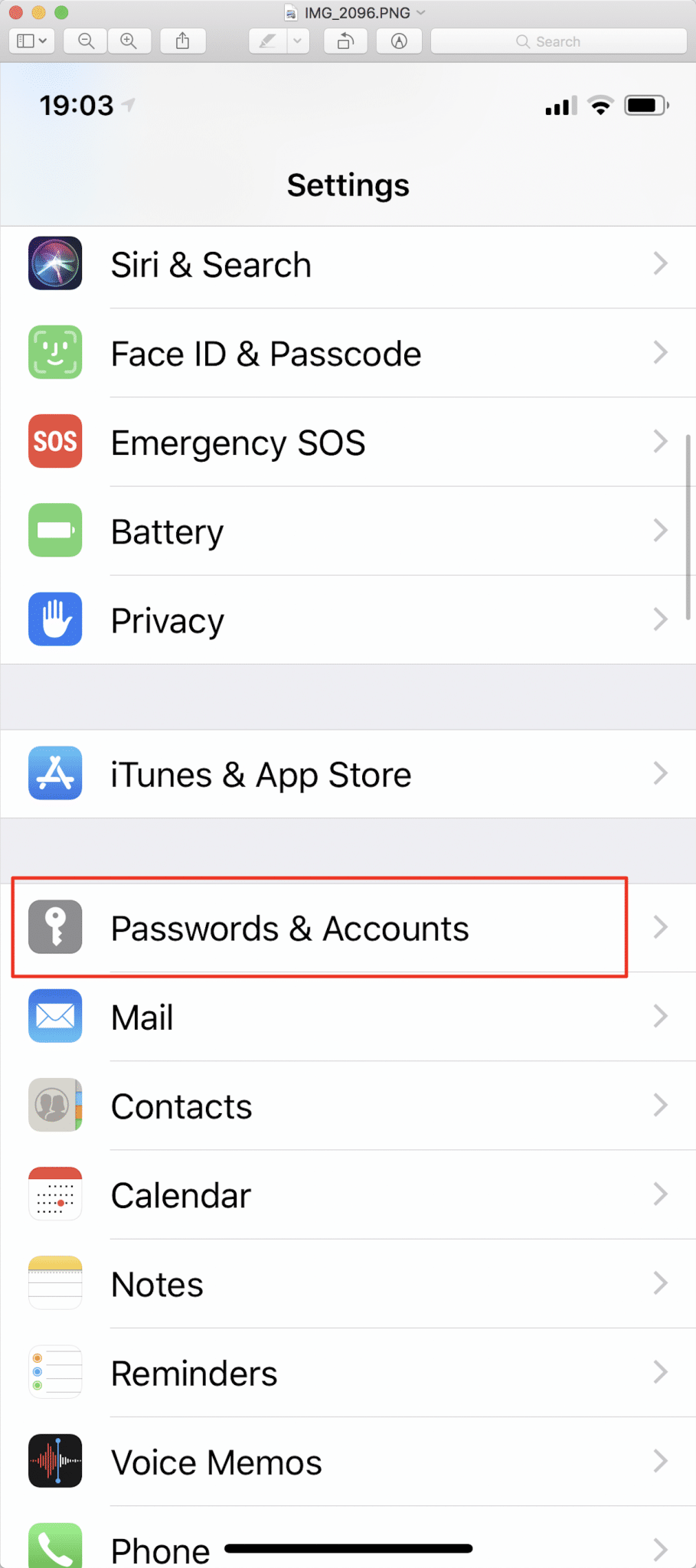The height and width of the screenshot is (1568, 696).
Task: Open Calendar settings
Action: click(348, 1194)
